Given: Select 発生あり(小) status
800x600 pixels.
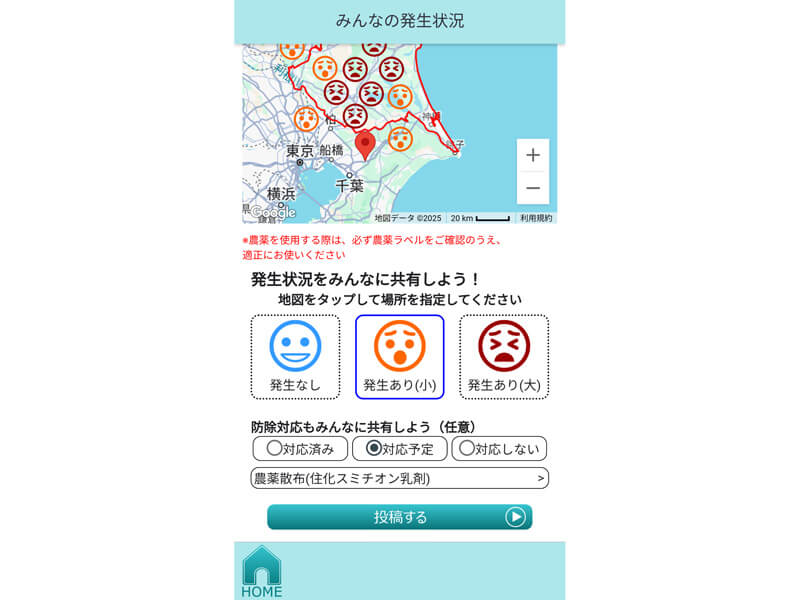Looking at the screenshot, I should 399,357.
